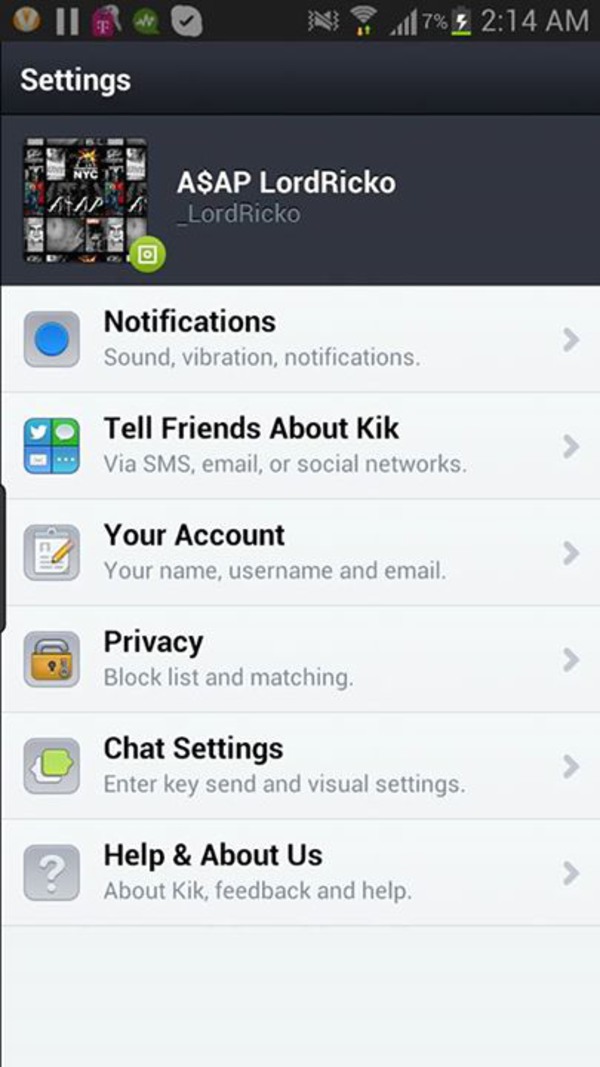The height and width of the screenshot is (1067, 600).
Task: Open Notifications settings
Action: [300, 339]
